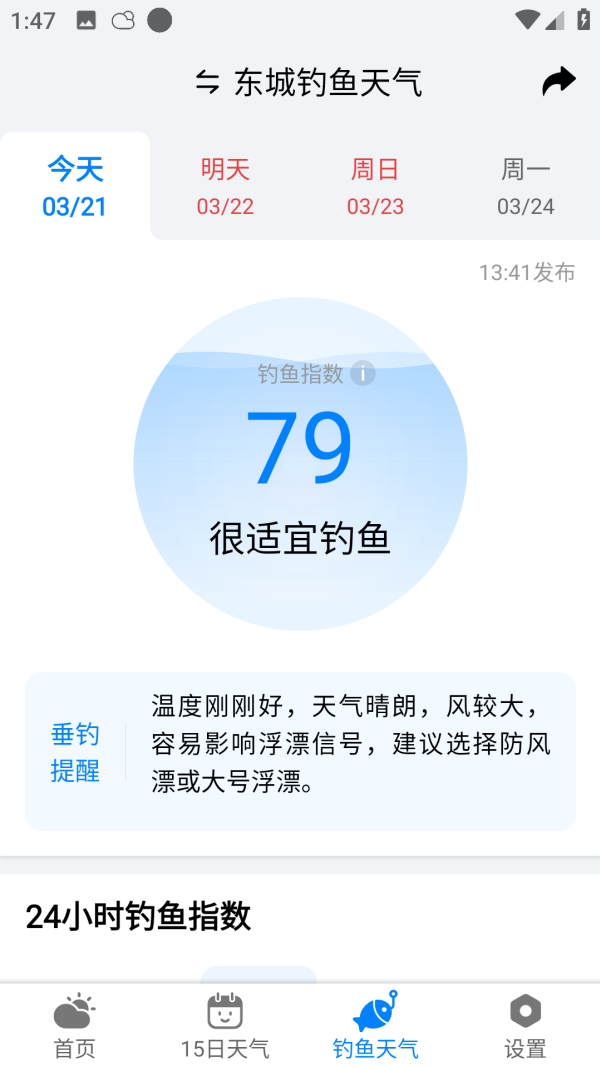Image resolution: width=600 pixels, height=1067 pixels.
Task: Select the 钓鱼天气 bottom tab
Action: click(x=375, y=1026)
